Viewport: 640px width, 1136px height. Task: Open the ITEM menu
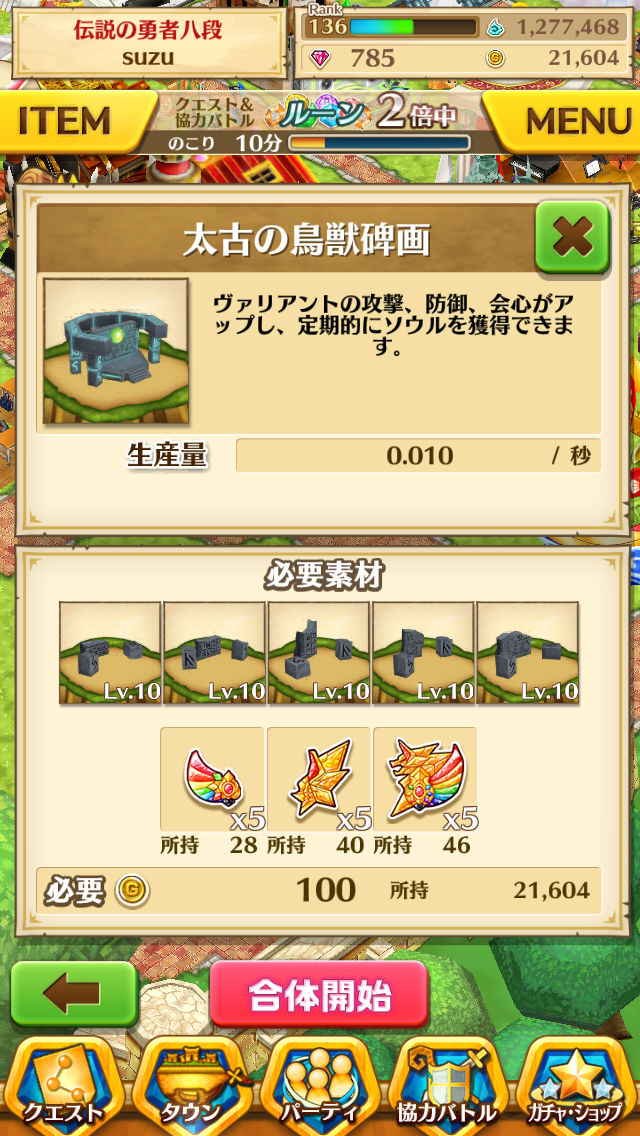64,121
